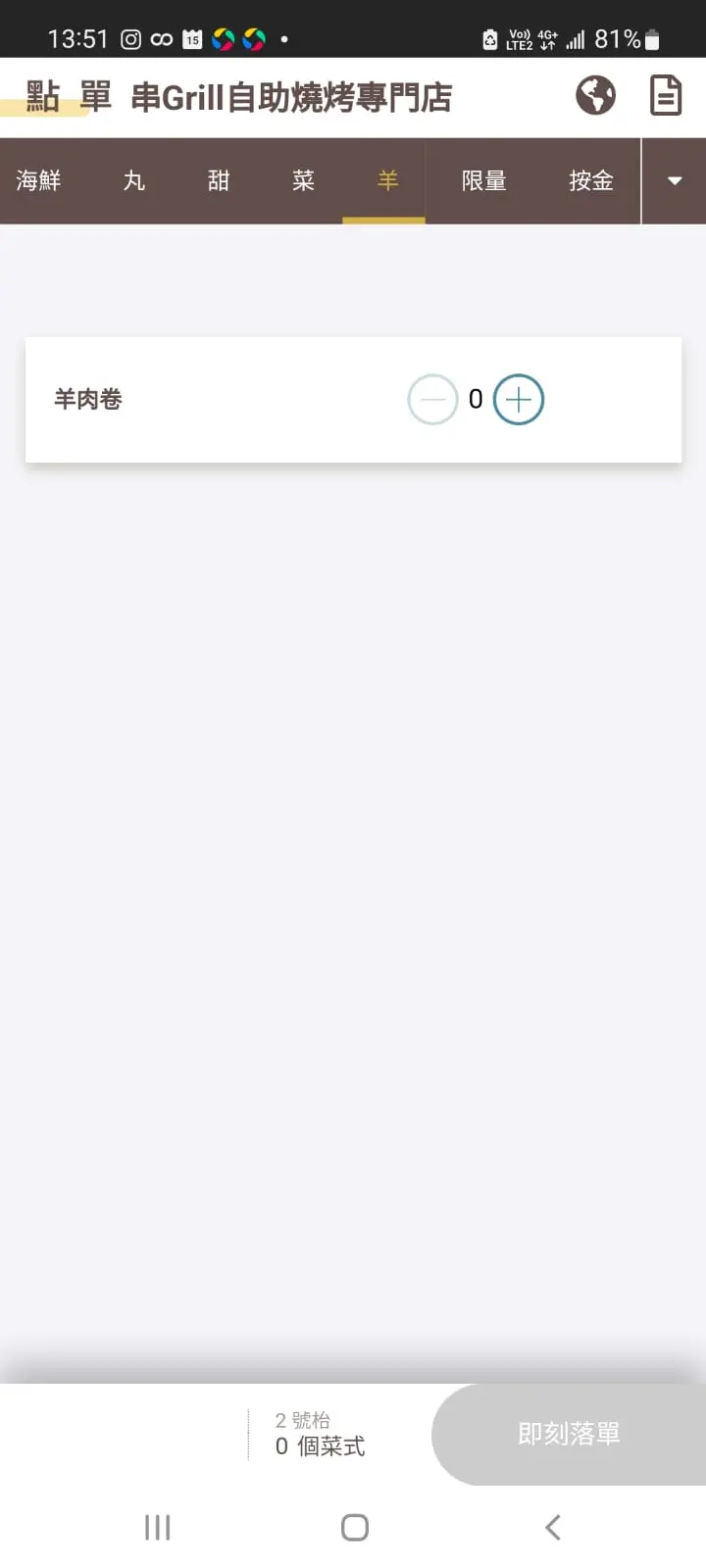Open recent apps from navigation bar
706x1568 pixels.
coord(157,1527)
